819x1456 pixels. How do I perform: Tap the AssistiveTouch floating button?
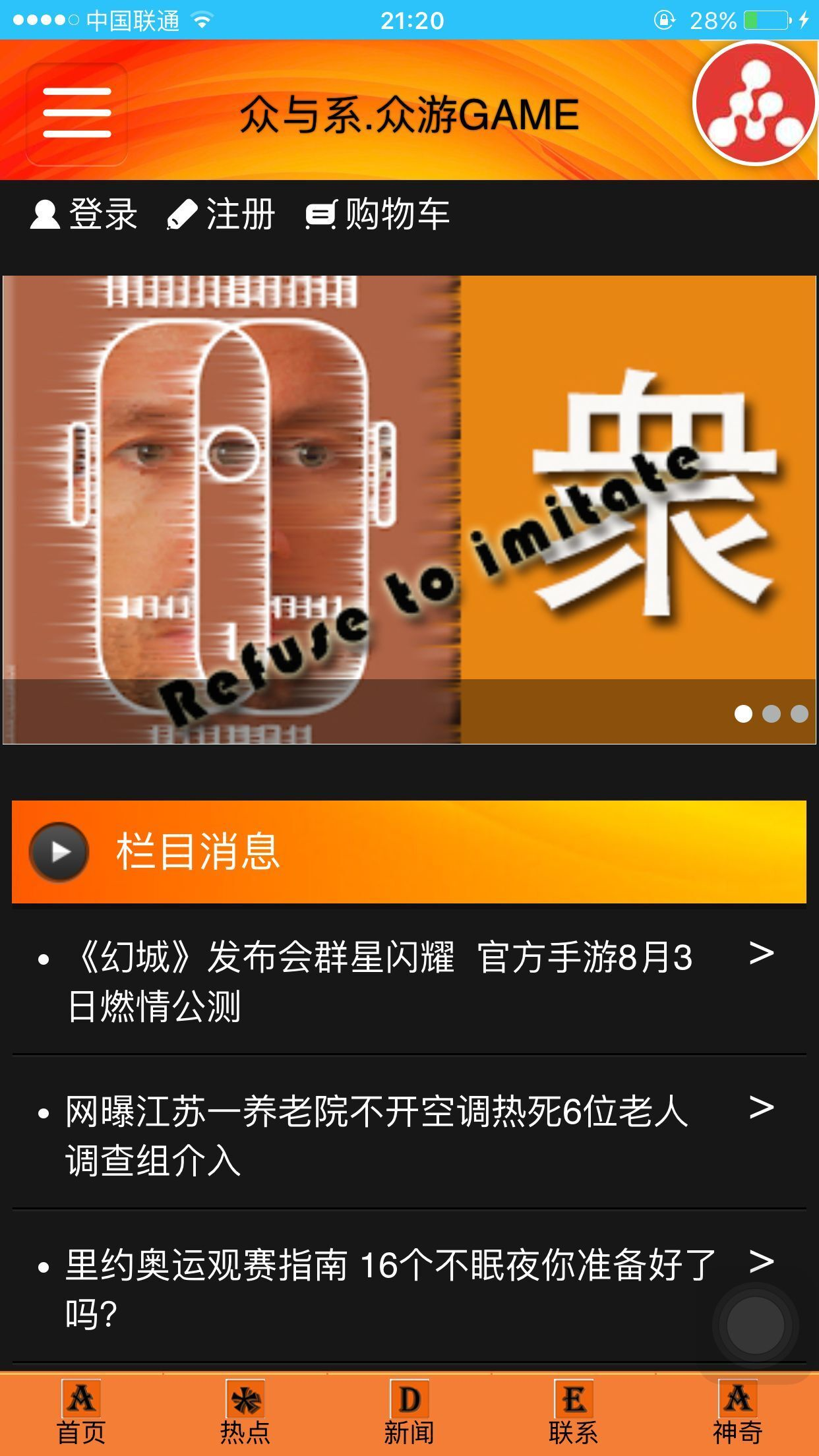[x=755, y=1325]
